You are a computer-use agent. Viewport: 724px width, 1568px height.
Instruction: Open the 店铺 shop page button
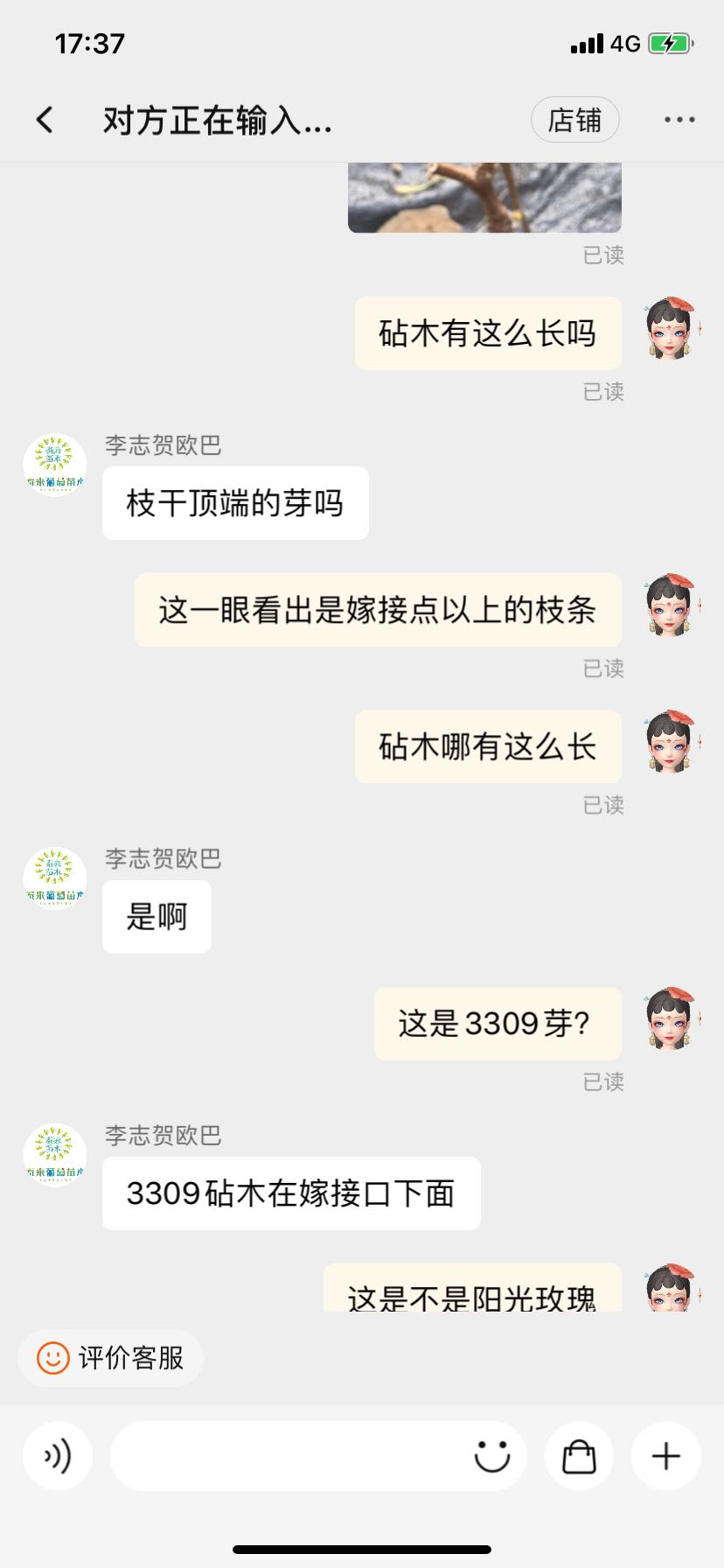(574, 120)
